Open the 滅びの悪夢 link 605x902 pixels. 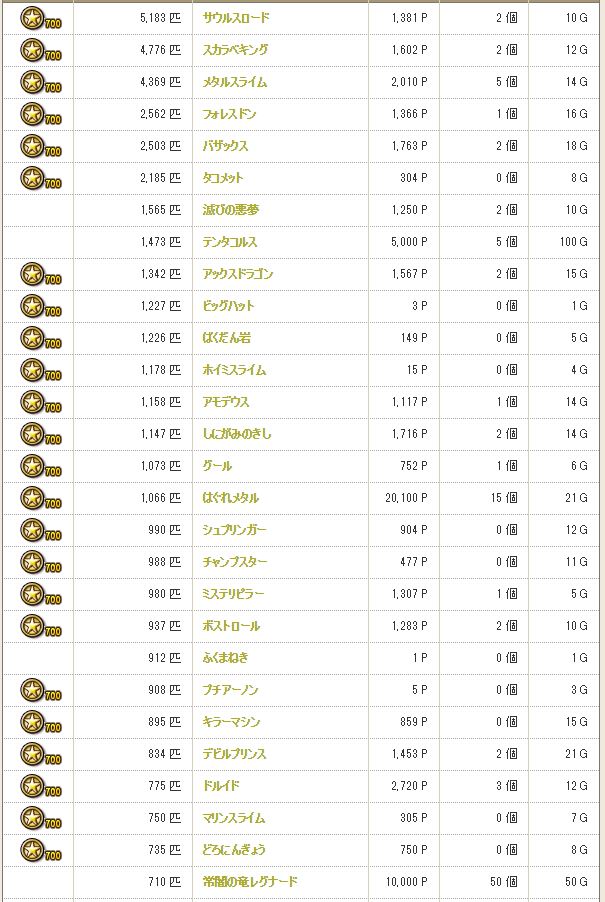pos(229,210)
